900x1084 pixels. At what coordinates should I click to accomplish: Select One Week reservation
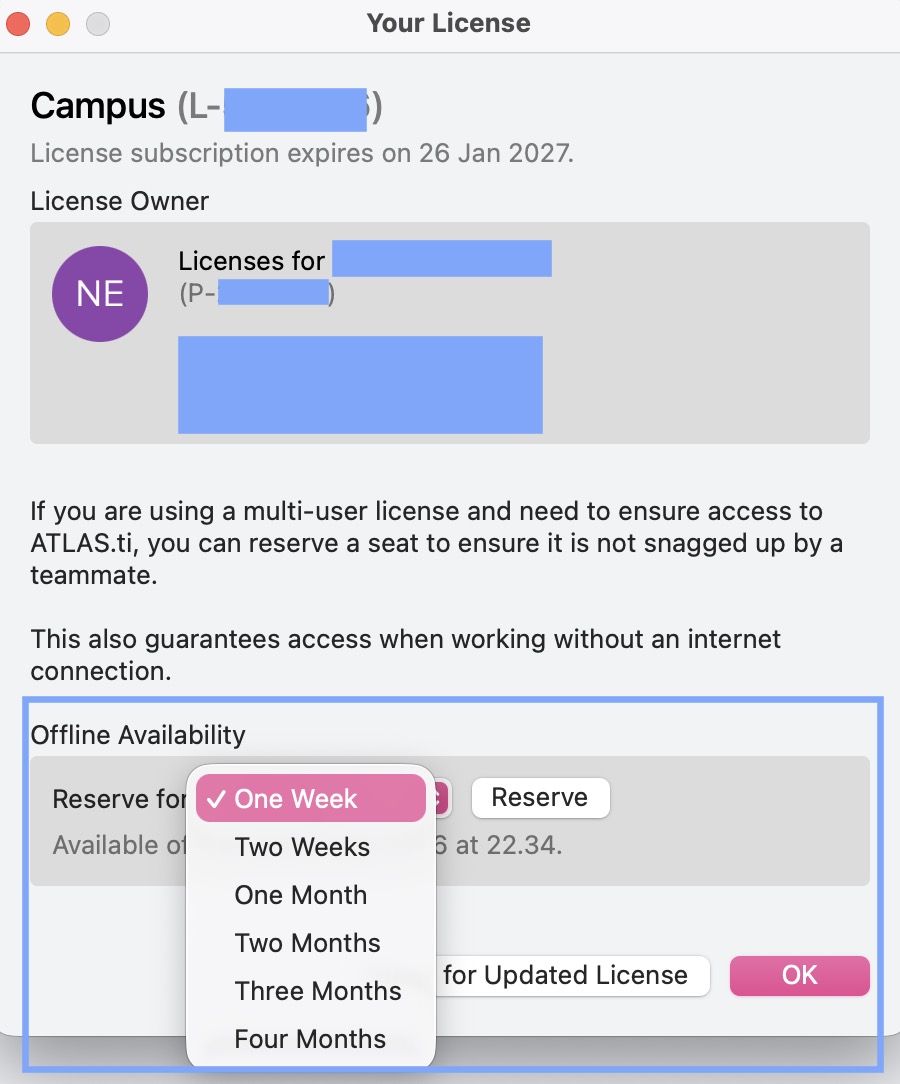point(310,798)
